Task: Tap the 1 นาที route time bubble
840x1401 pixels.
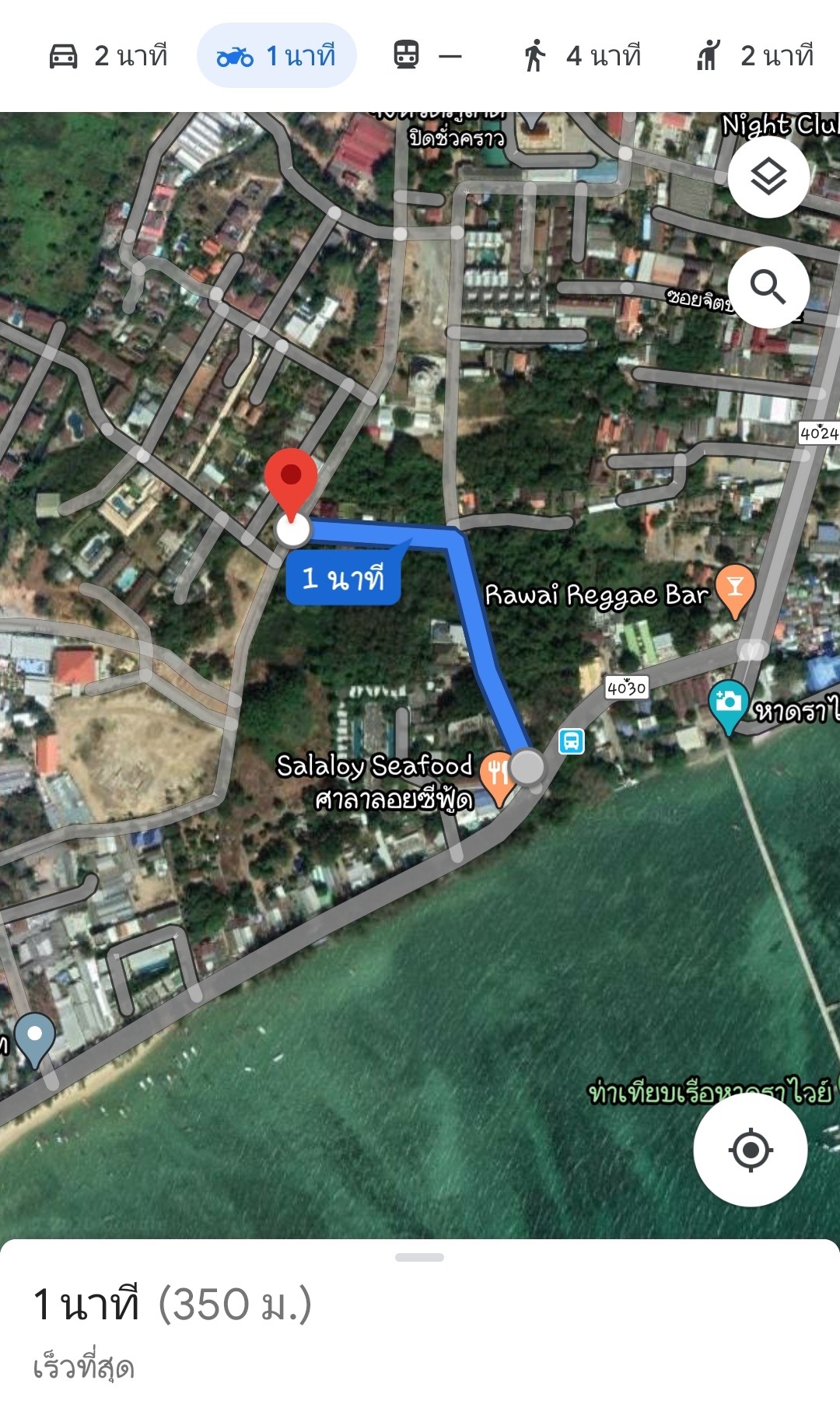Action: coord(344,577)
